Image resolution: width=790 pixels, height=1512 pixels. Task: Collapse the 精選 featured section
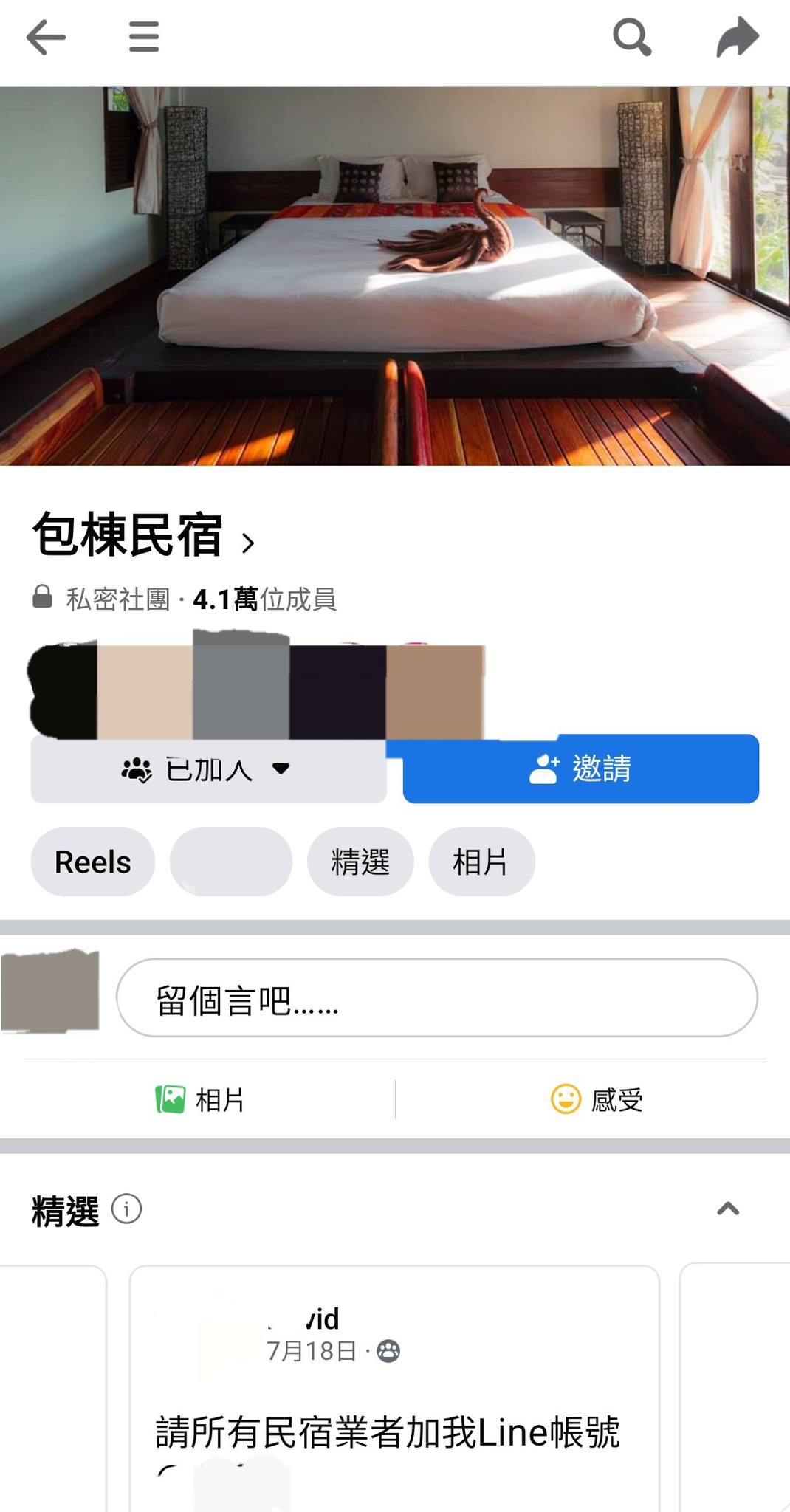click(728, 1209)
